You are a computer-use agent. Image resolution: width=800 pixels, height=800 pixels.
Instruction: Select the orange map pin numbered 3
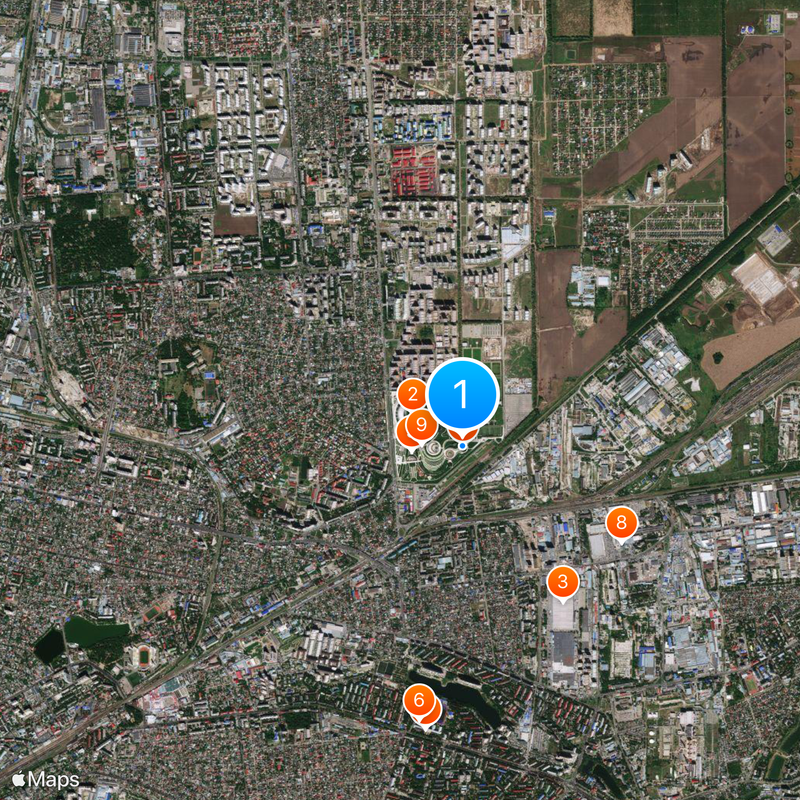click(x=563, y=581)
